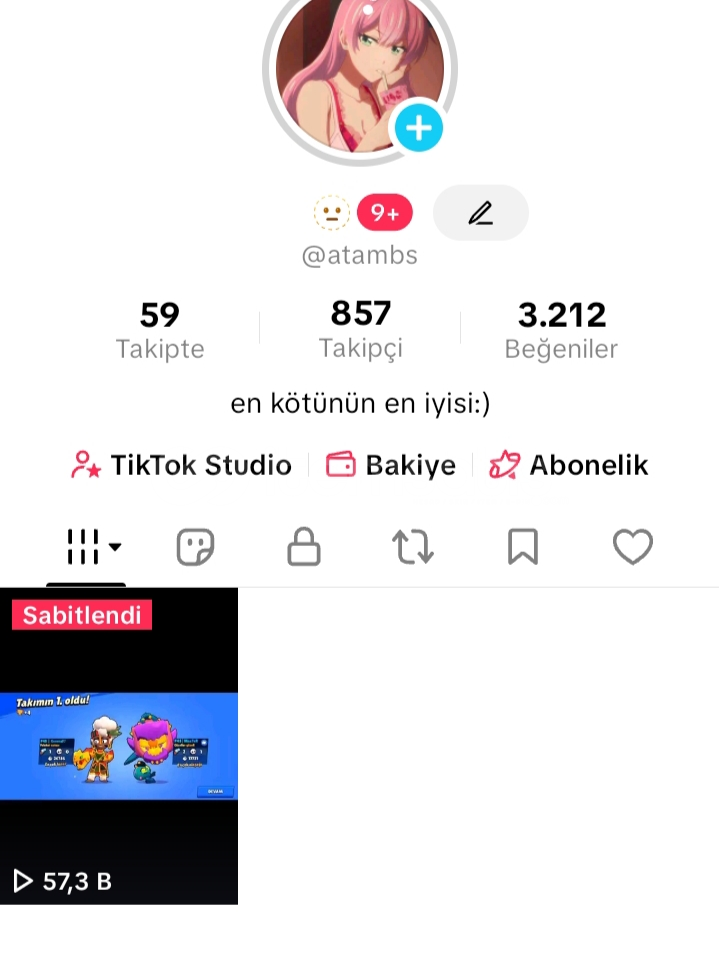The width and height of the screenshot is (719, 953).
Task: Open the pinned Sabitlendi video
Action: coord(119,746)
